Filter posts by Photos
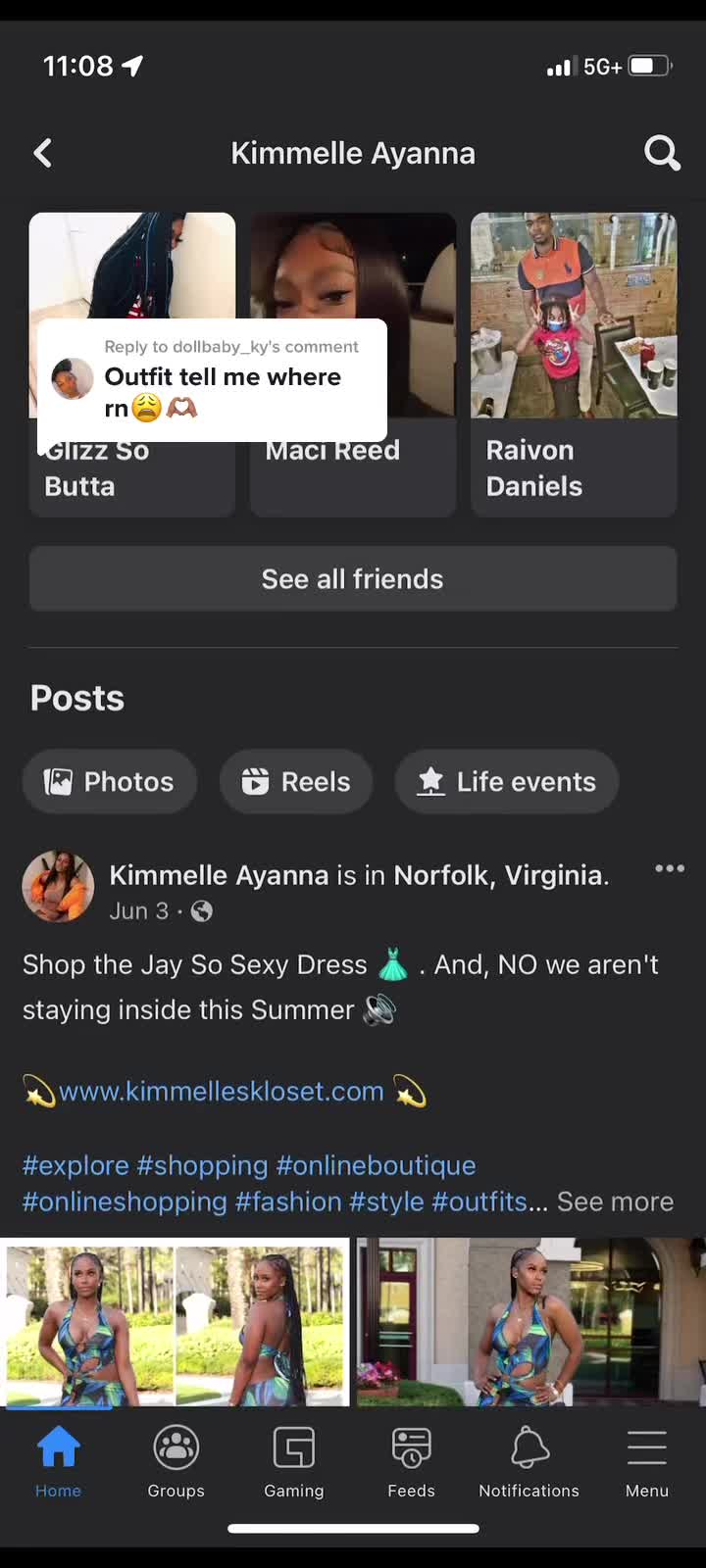This screenshot has width=706, height=1568. pyautogui.click(x=110, y=782)
